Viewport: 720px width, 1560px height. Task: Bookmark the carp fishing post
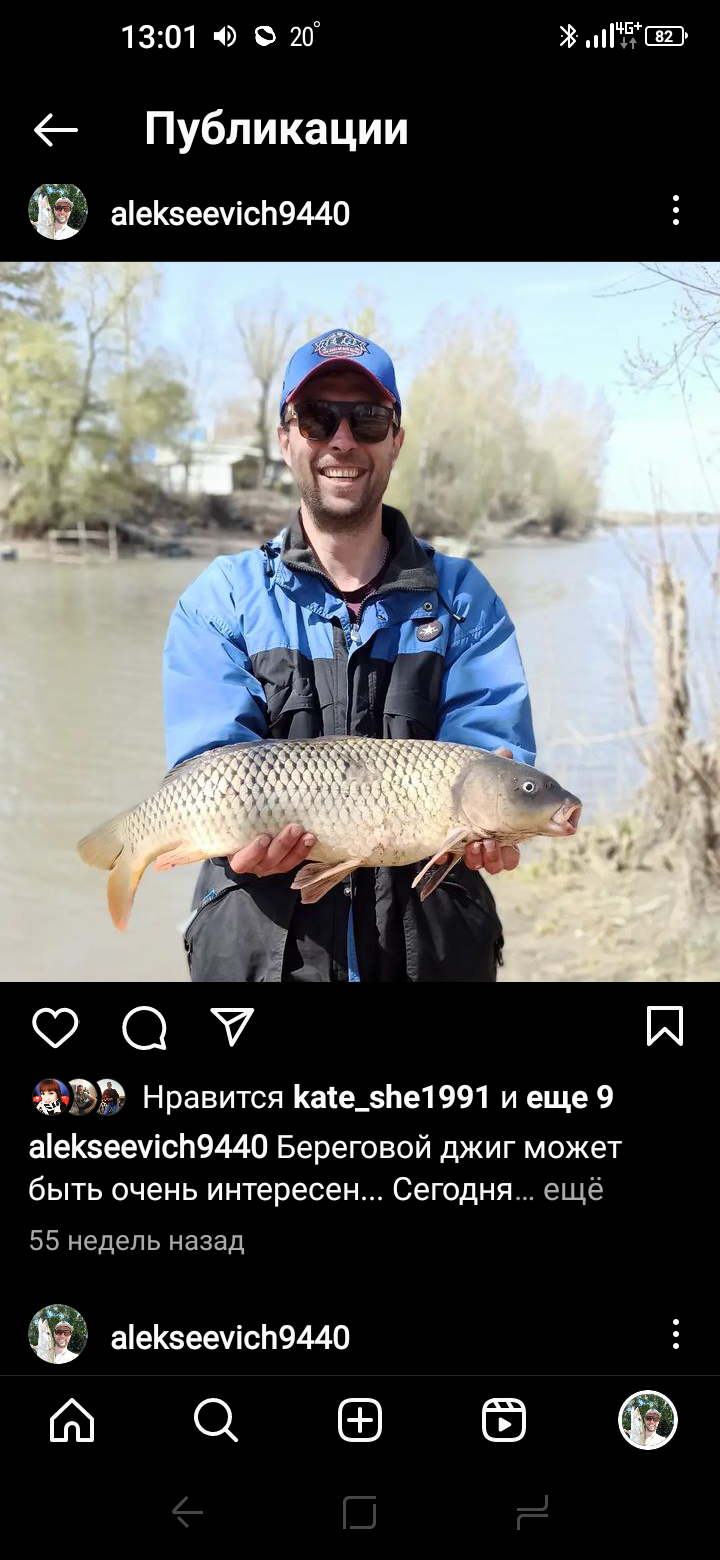click(x=665, y=1027)
